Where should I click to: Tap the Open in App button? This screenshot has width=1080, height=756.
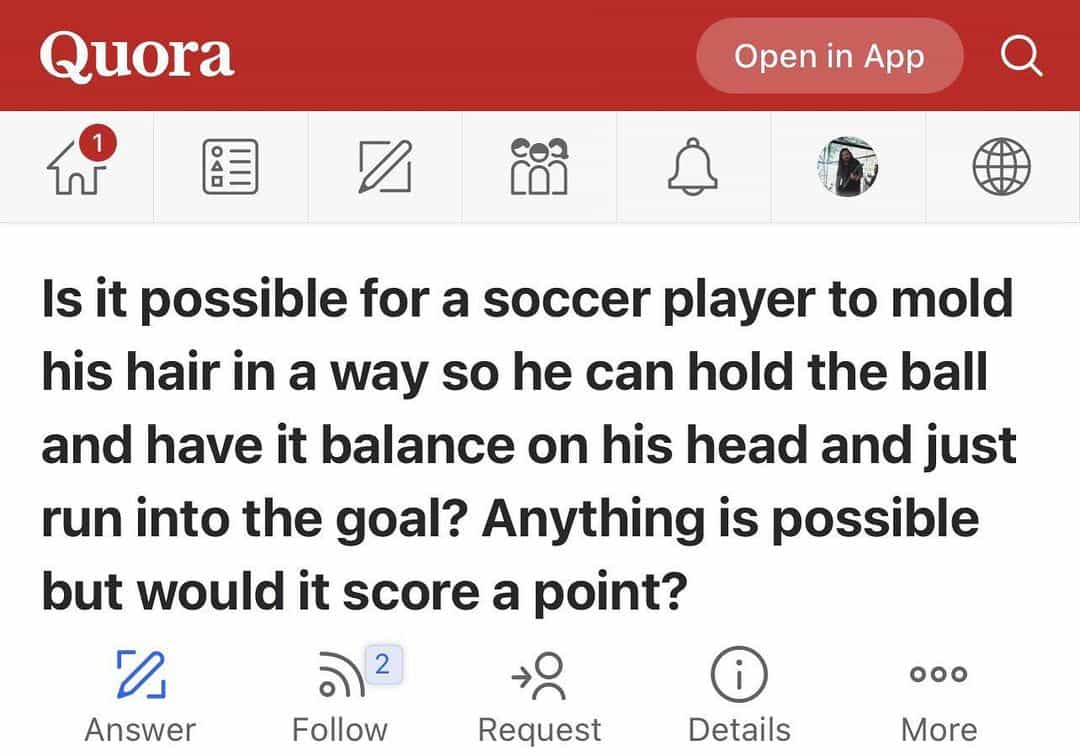pyautogui.click(x=829, y=56)
